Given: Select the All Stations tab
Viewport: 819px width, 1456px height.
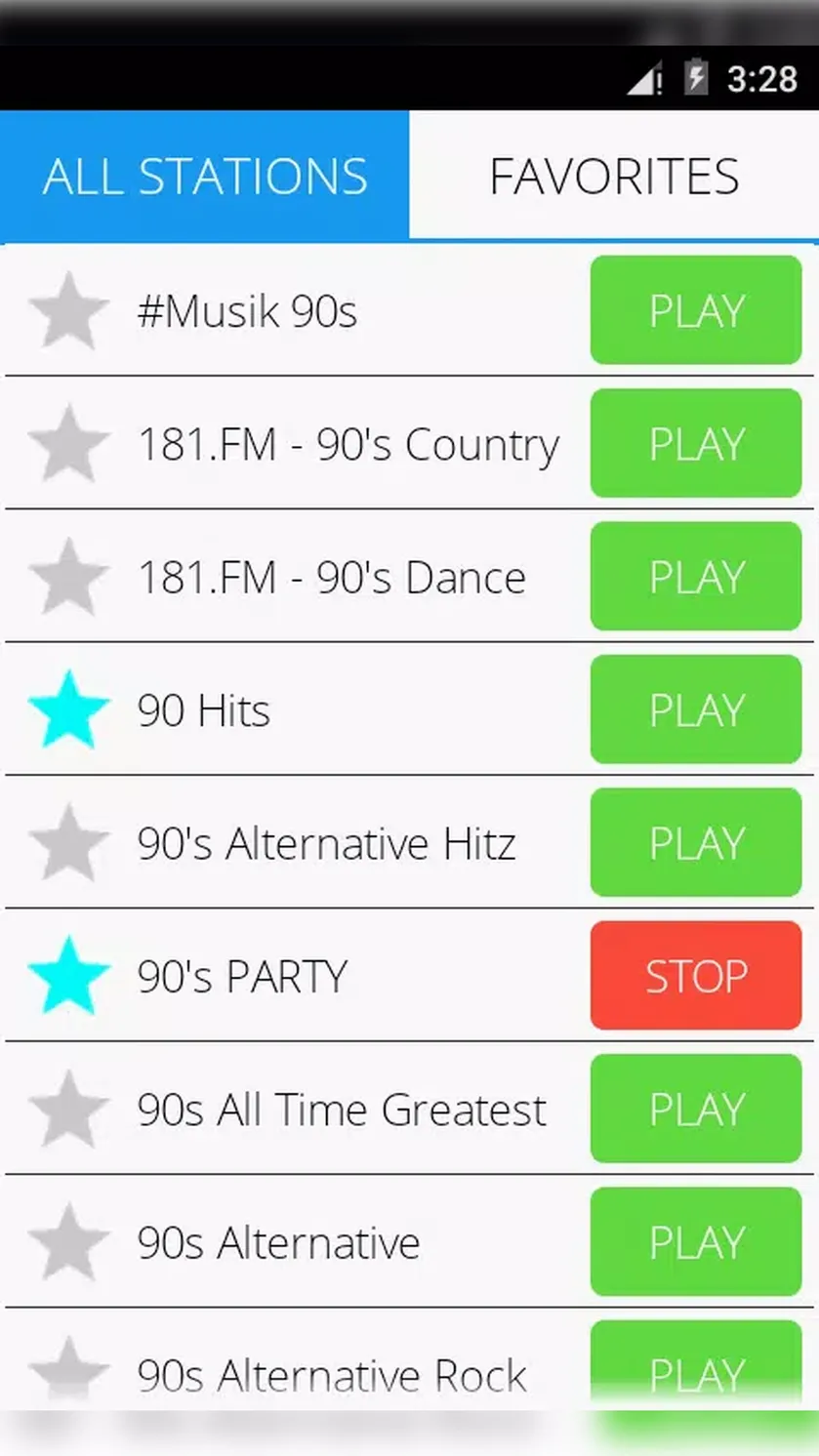Looking at the screenshot, I should (x=205, y=176).
